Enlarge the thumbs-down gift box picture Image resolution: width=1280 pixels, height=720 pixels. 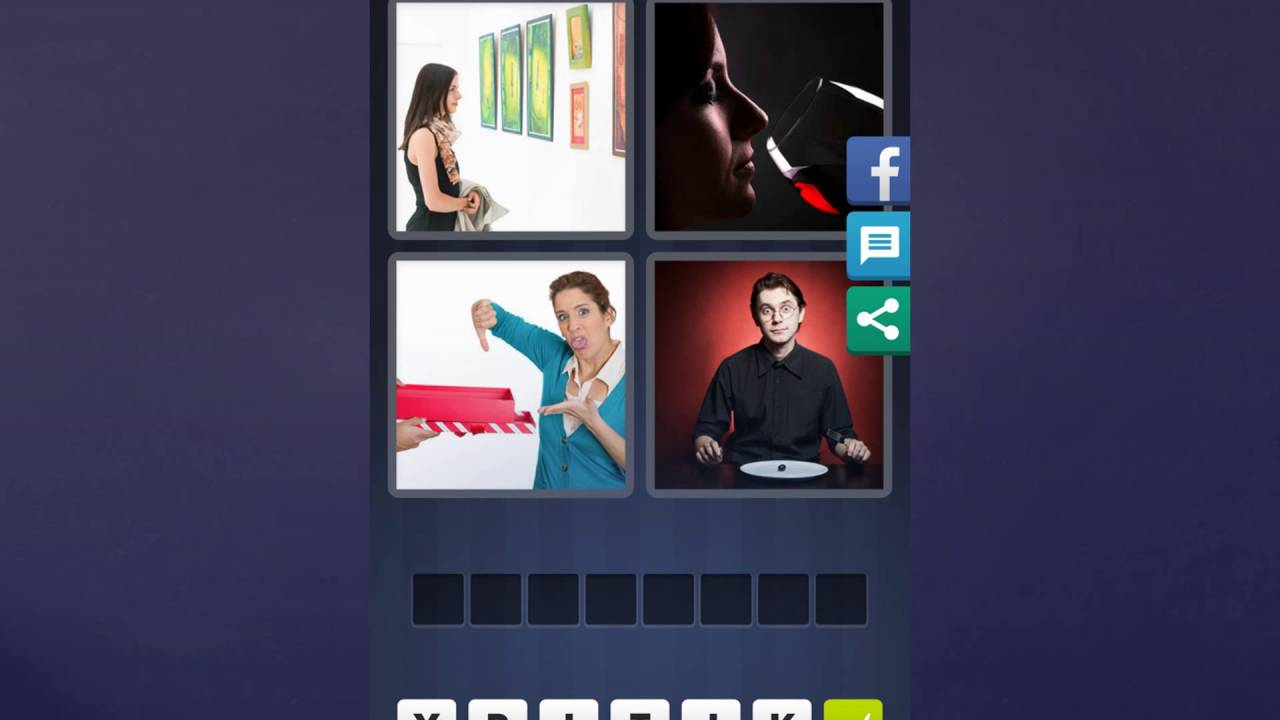click(510, 374)
